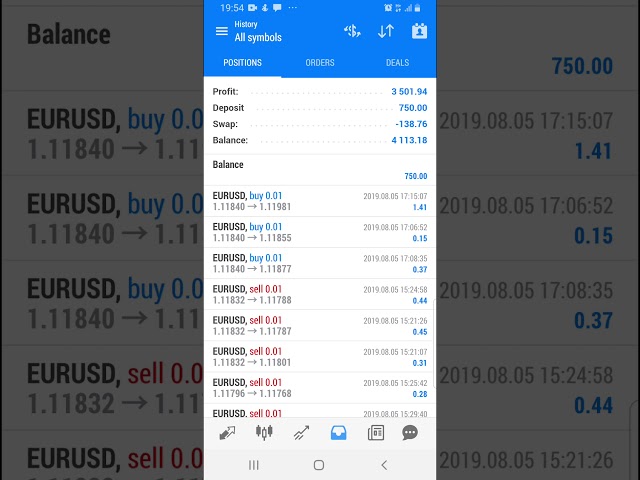Expand the EURUSD buy position at 17:15:07

320,201
